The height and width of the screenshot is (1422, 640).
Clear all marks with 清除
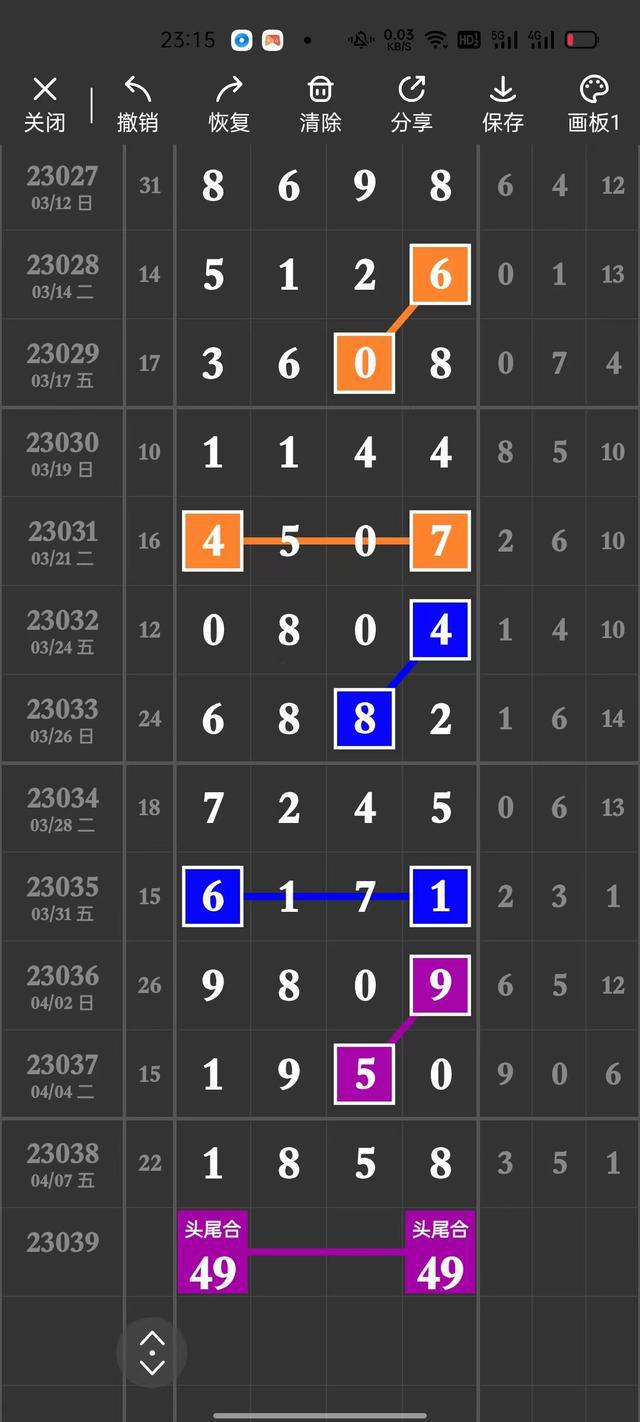click(x=320, y=105)
